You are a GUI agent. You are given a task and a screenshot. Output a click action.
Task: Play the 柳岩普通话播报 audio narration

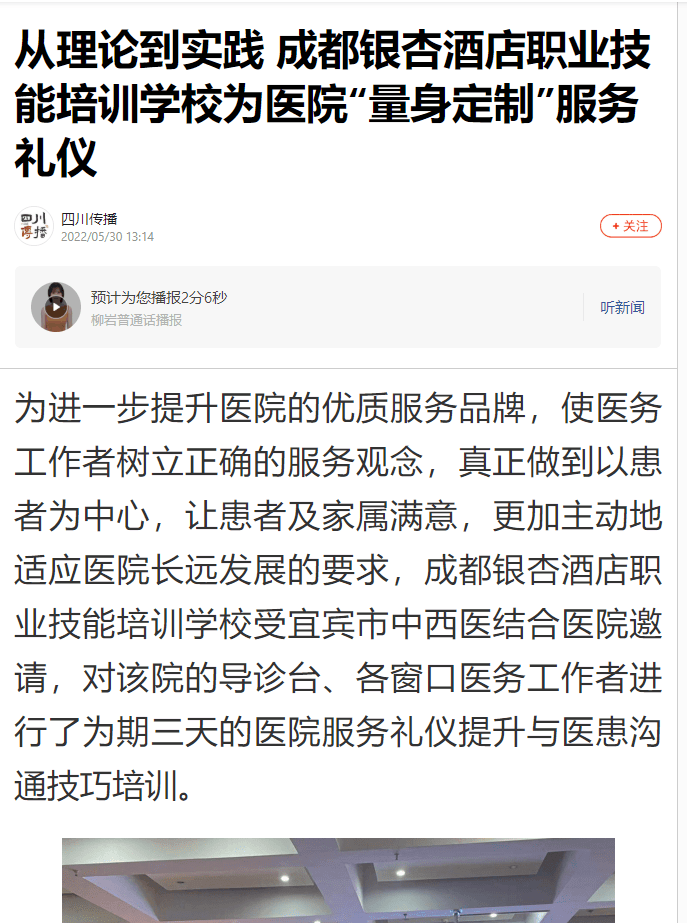56,307
